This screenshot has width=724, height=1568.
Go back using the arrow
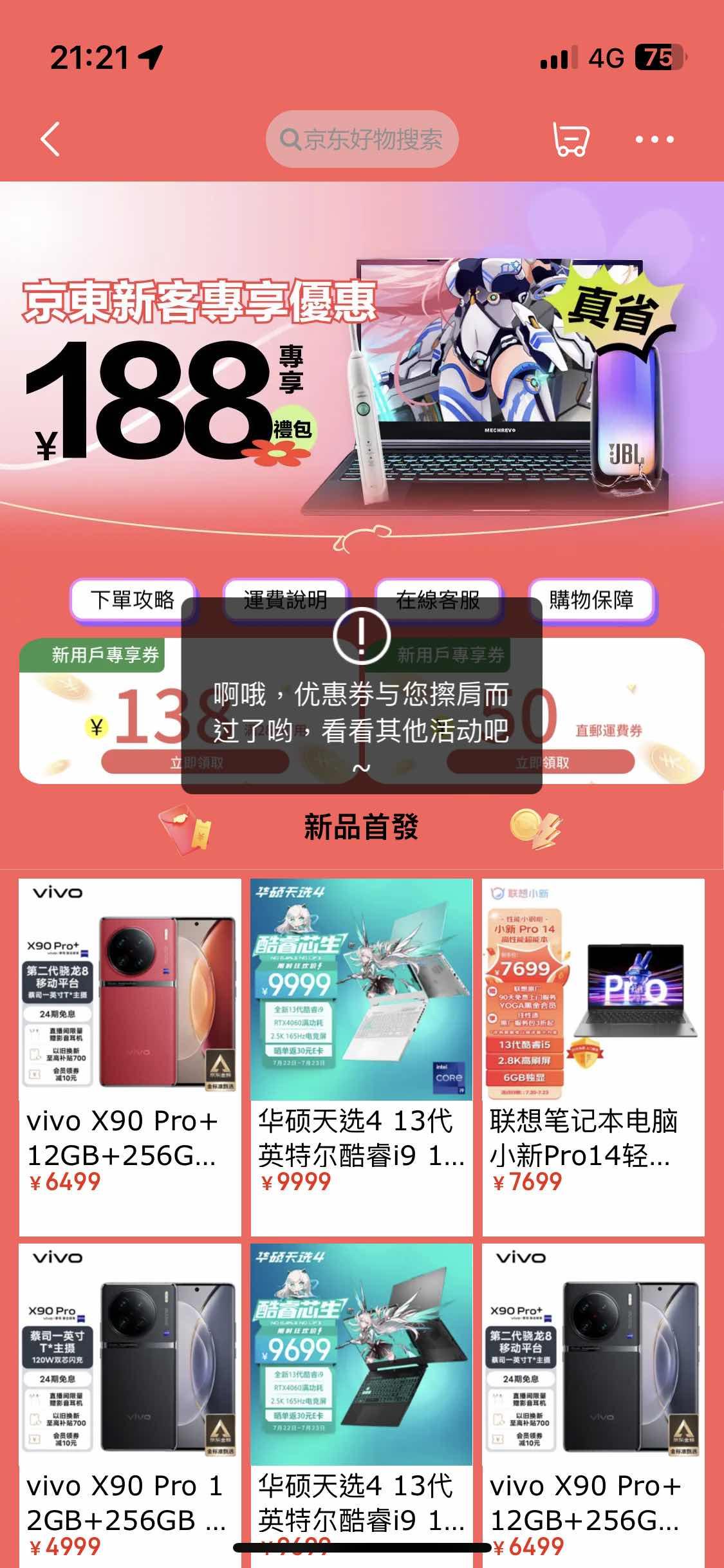pyautogui.click(x=50, y=139)
